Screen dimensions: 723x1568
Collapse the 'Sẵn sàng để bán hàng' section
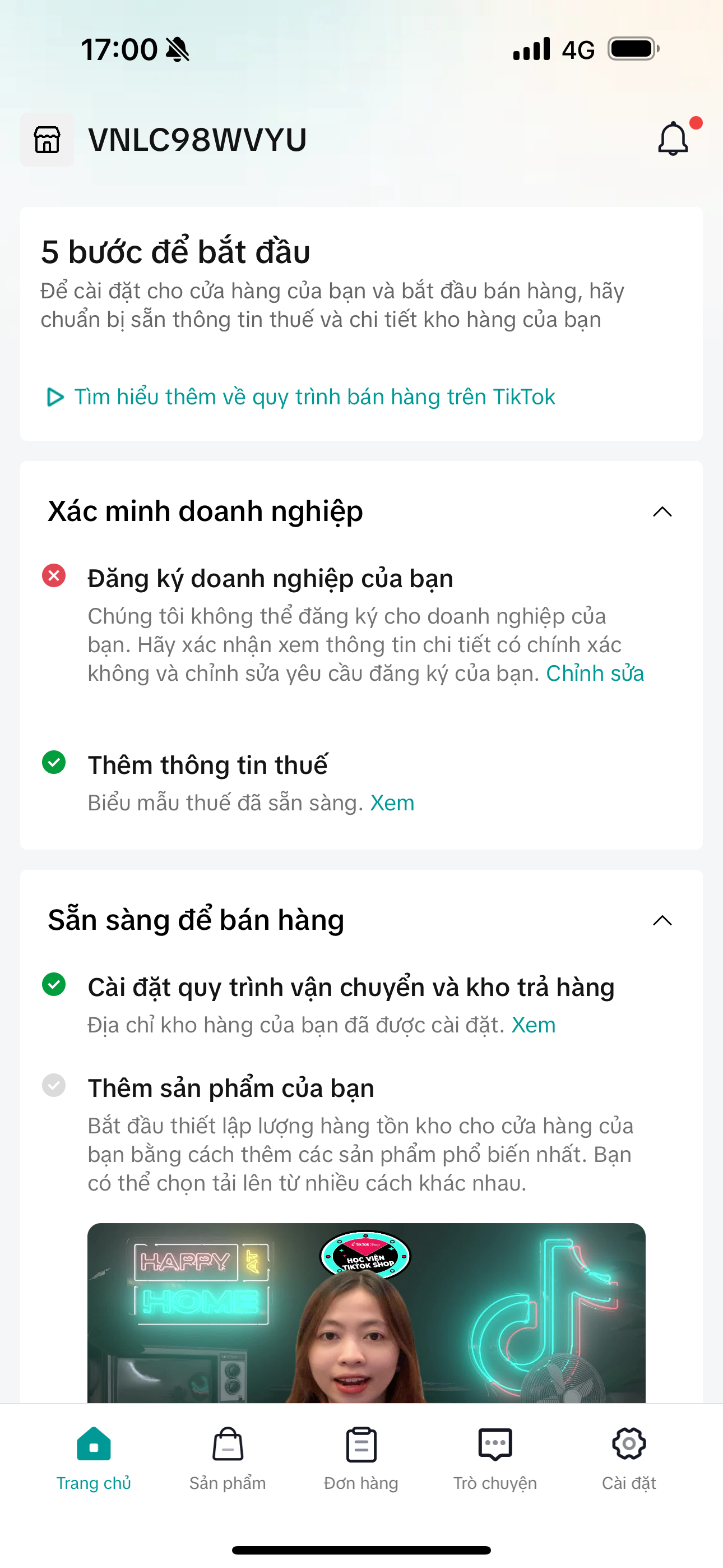pos(662,920)
